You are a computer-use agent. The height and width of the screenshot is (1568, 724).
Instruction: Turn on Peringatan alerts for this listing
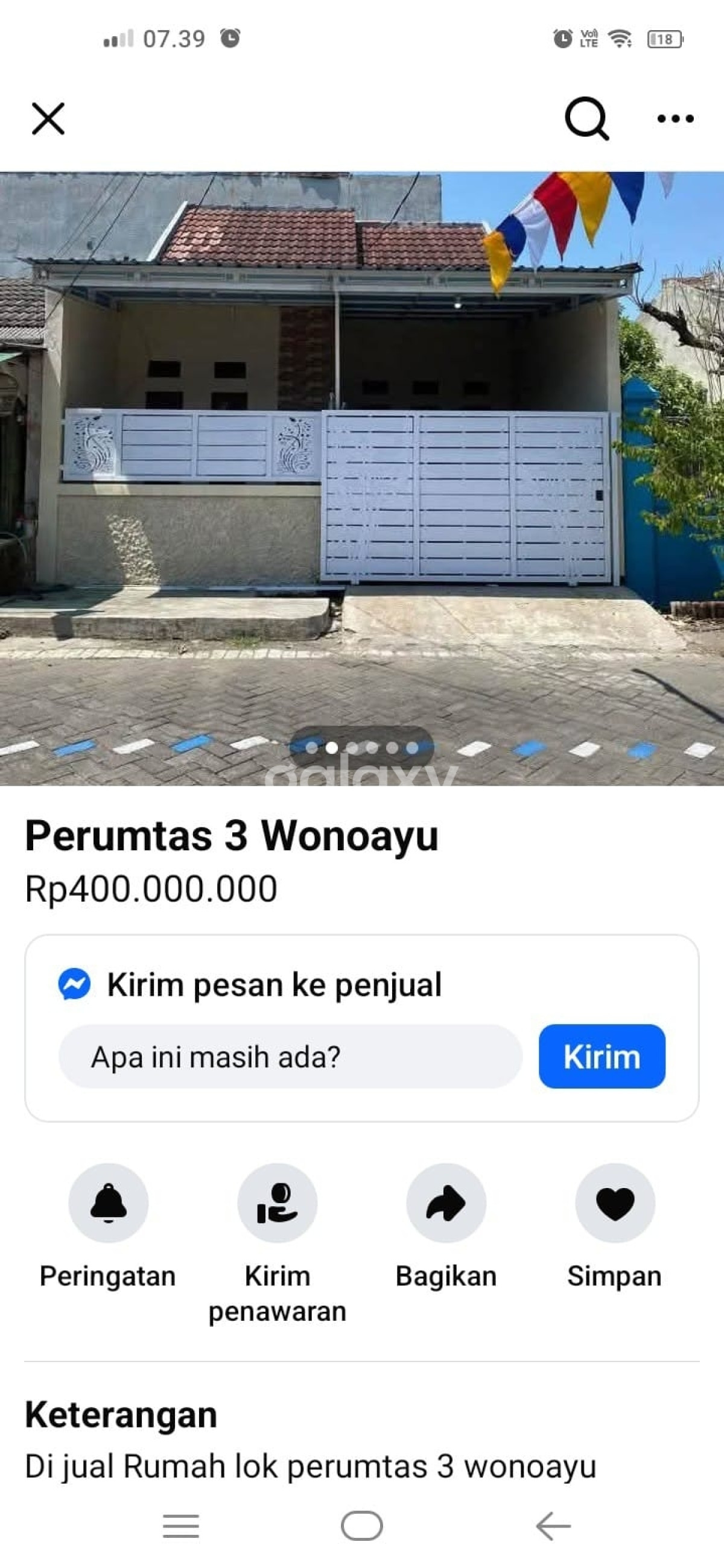click(x=109, y=1203)
